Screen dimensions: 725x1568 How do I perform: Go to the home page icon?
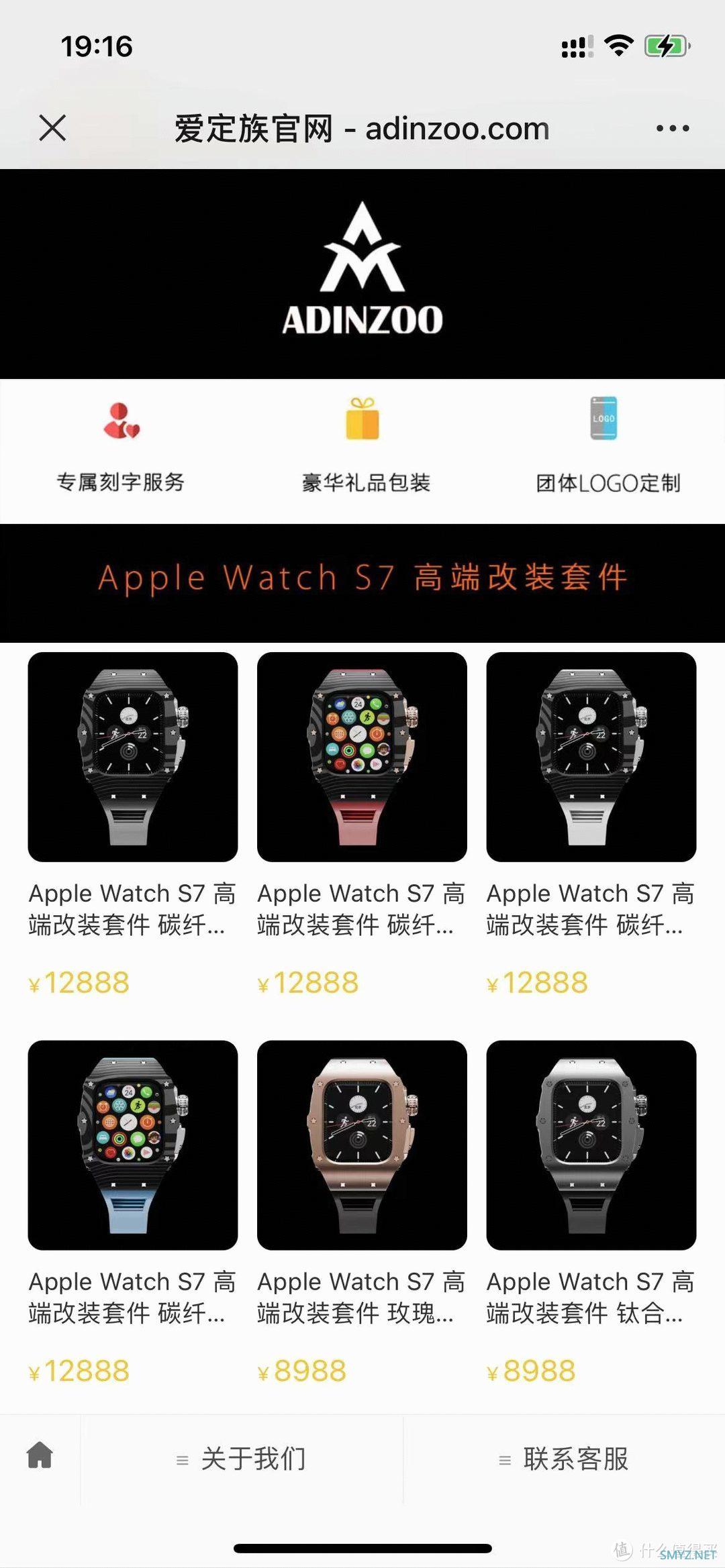click(x=40, y=1455)
